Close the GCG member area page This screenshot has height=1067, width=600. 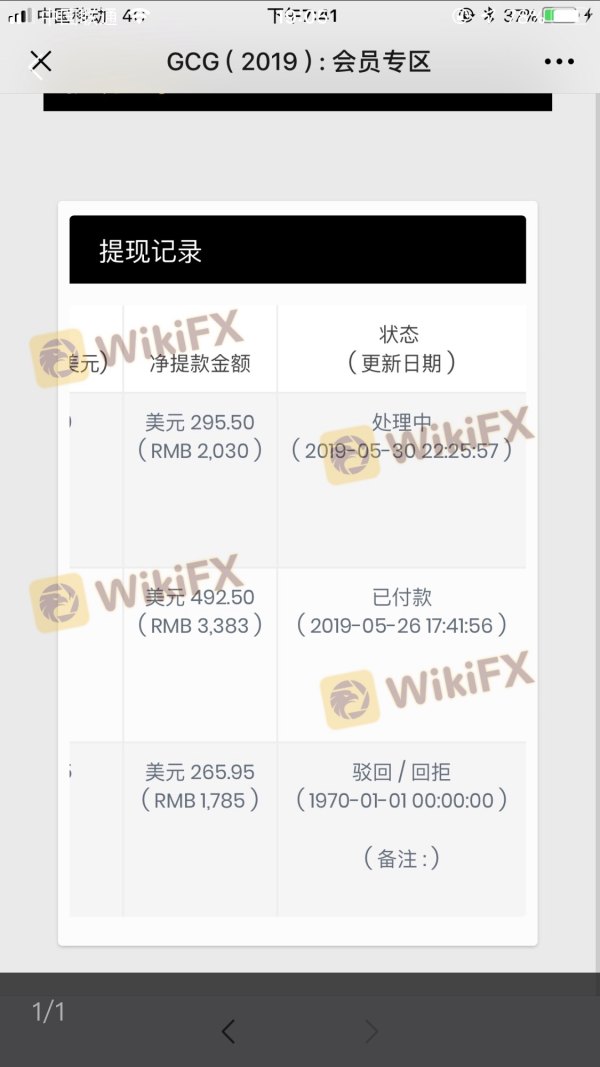(x=40, y=62)
